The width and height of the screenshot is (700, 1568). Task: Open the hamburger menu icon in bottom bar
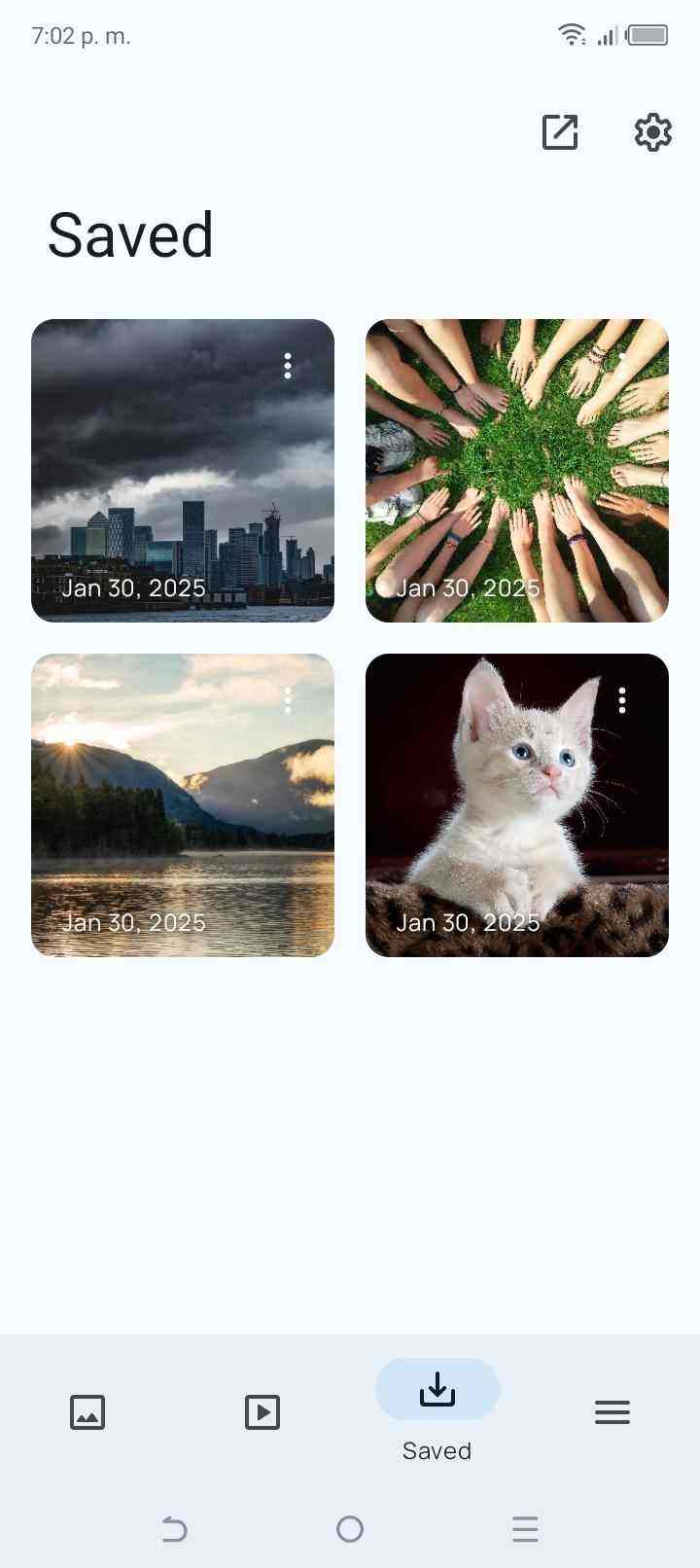click(612, 1411)
